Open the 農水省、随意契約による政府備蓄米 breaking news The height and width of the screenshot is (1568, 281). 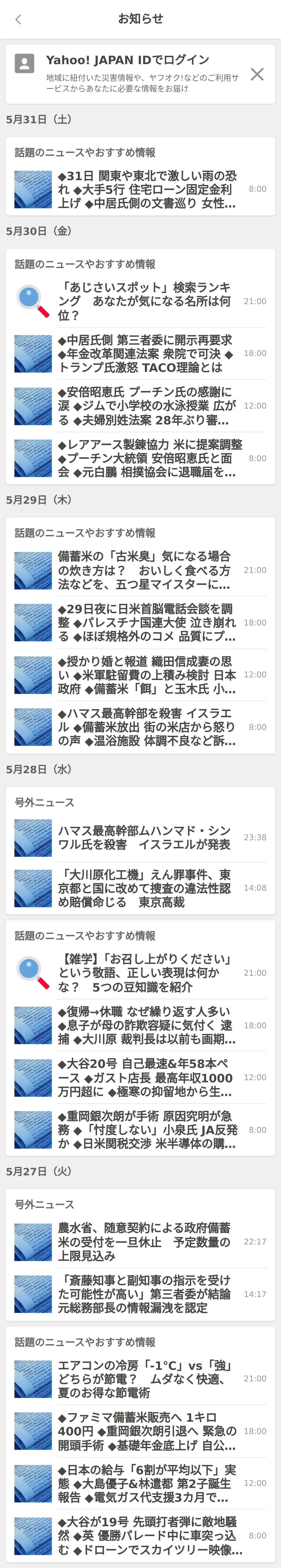pos(146,1242)
